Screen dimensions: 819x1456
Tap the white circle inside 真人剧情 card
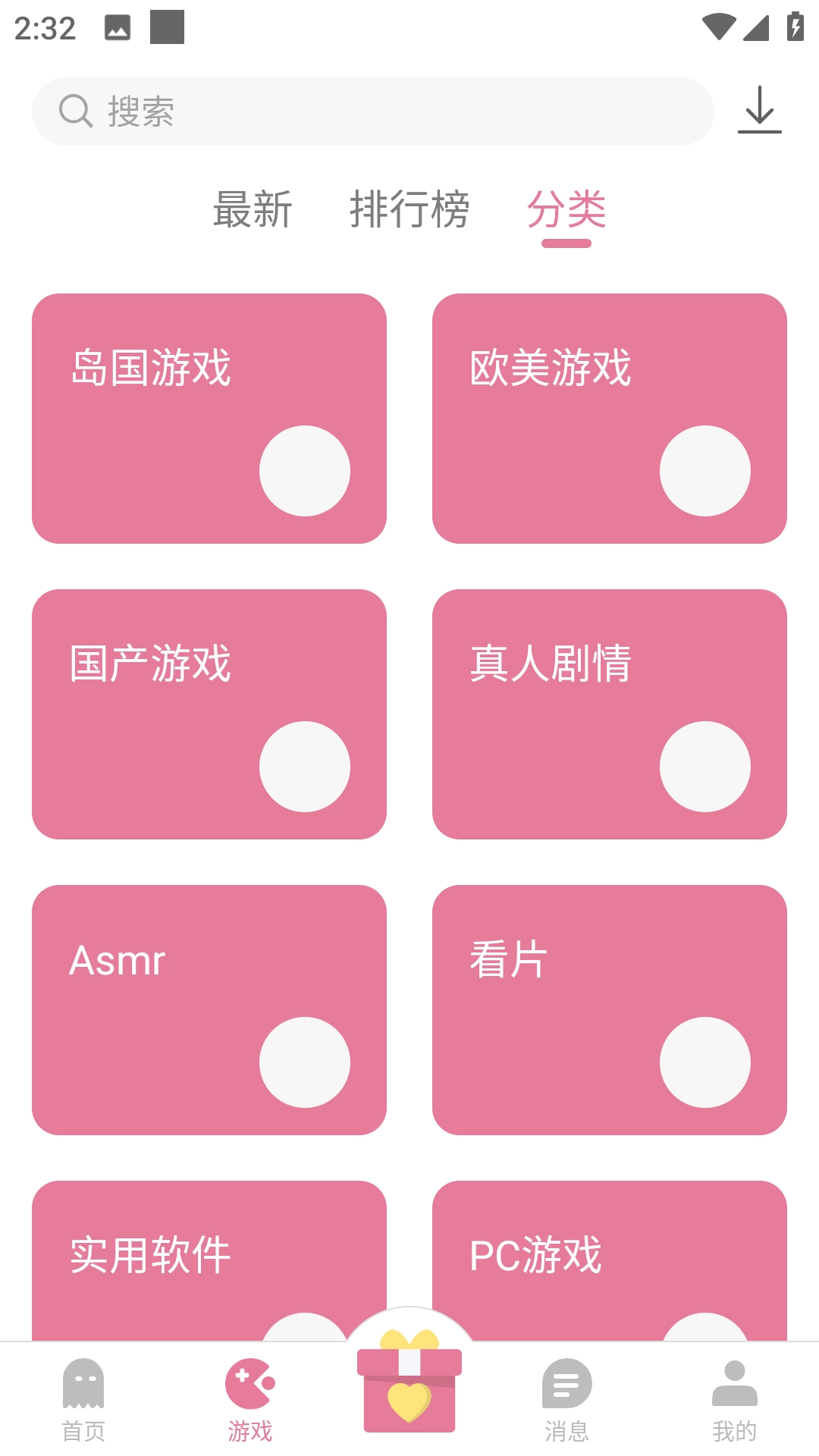click(706, 766)
